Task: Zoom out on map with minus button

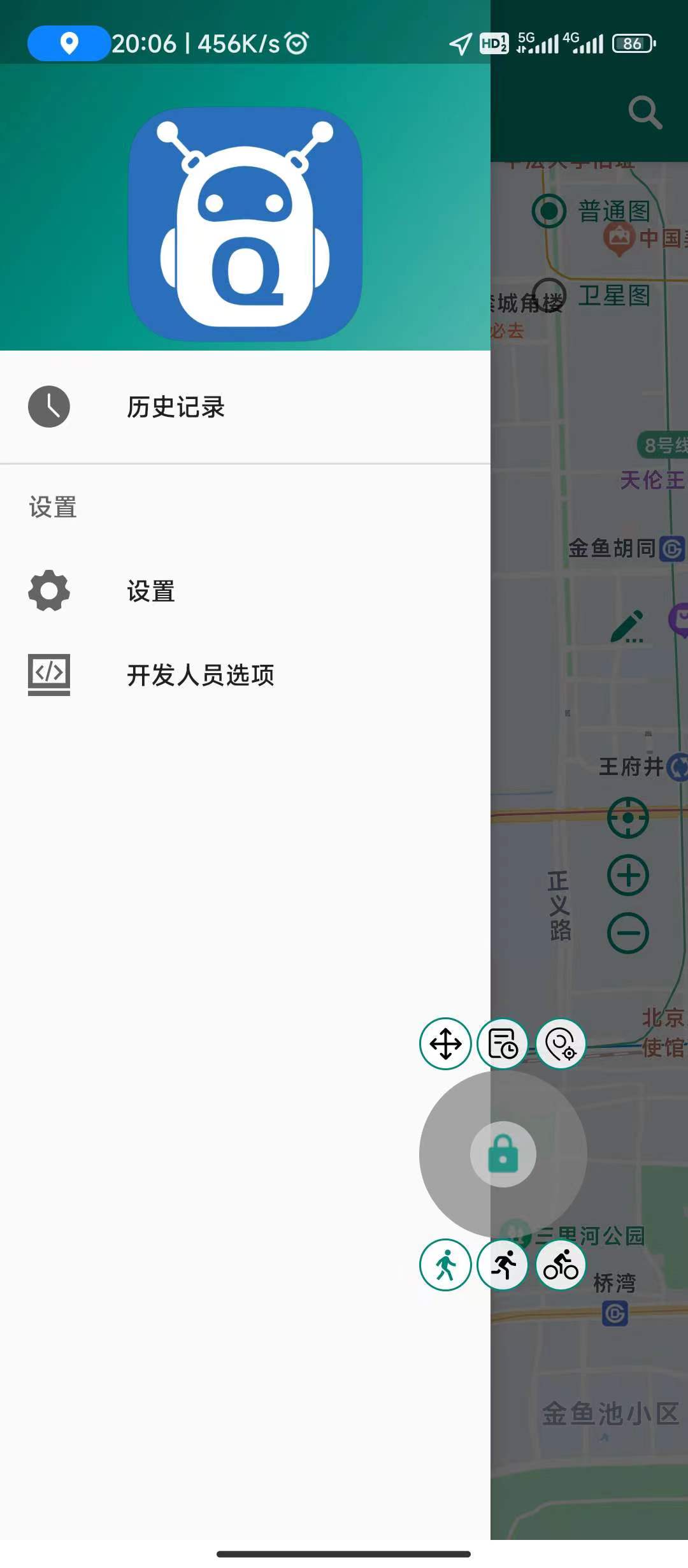Action: tap(628, 933)
